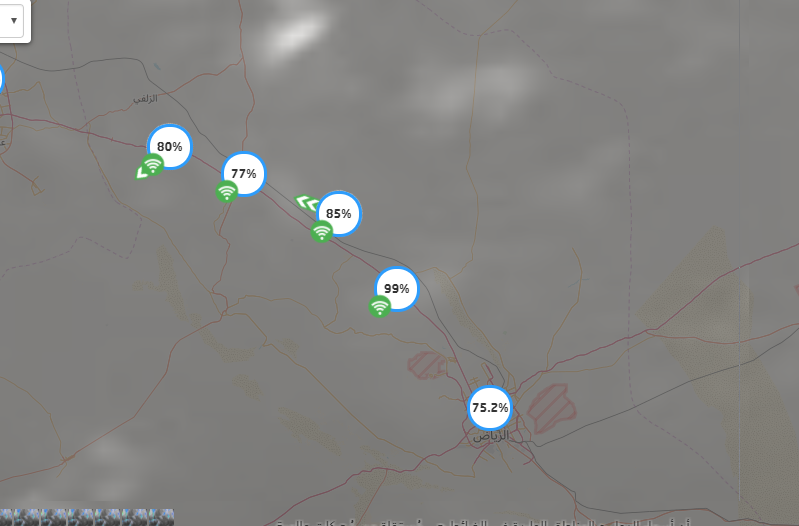Open the dropdown arrow in the corner
The height and width of the screenshot is (526, 799).
tap(13, 20)
